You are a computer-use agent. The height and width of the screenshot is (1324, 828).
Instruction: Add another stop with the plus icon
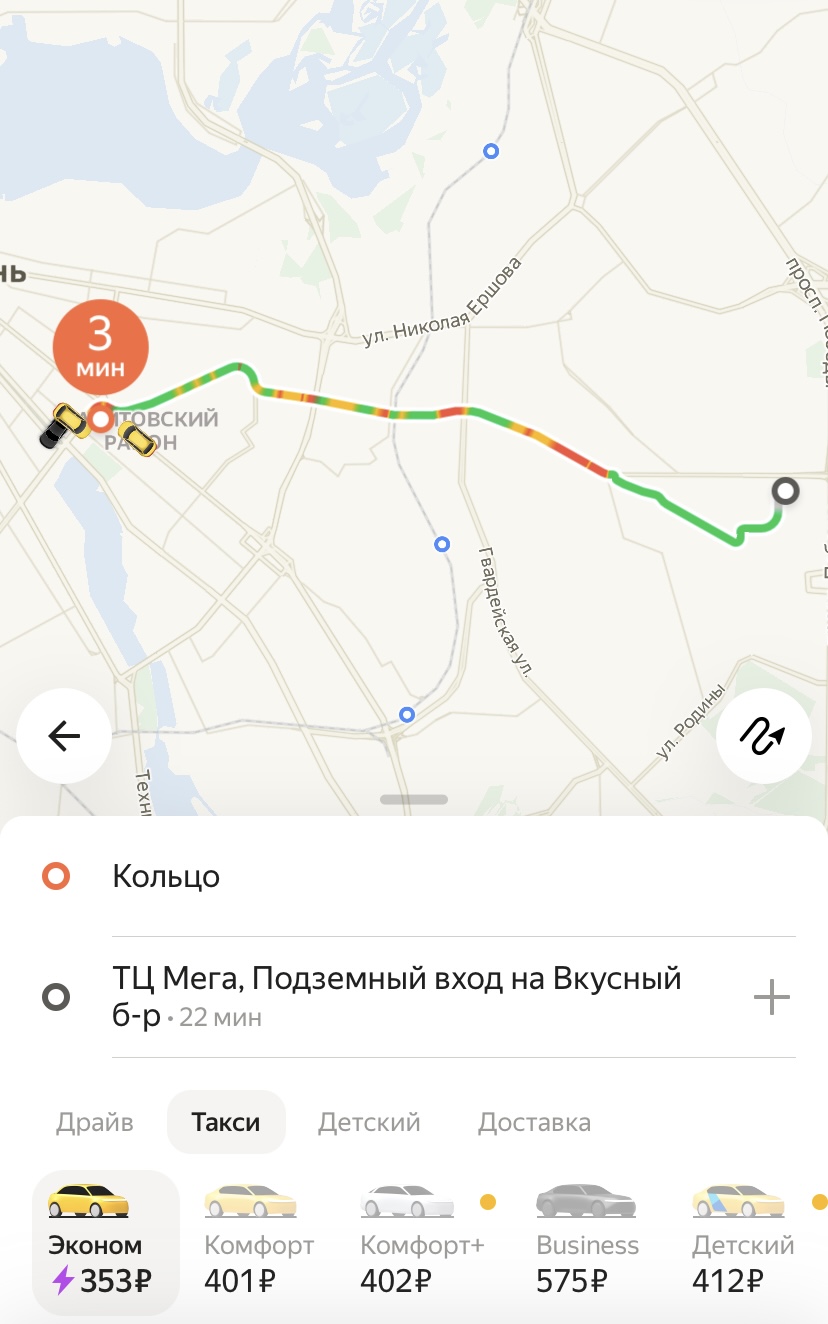click(x=771, y=997)
